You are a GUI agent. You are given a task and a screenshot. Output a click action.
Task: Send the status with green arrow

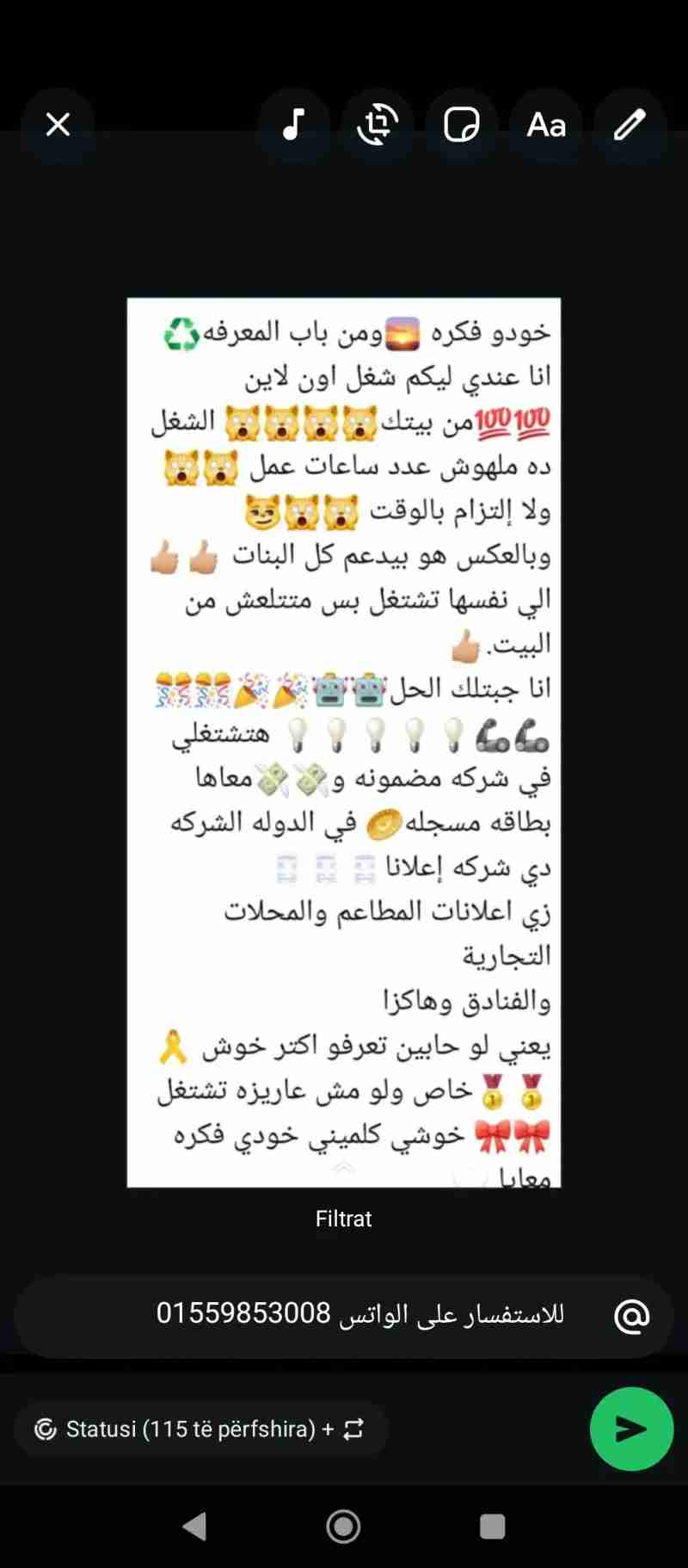coord(631,1429)
